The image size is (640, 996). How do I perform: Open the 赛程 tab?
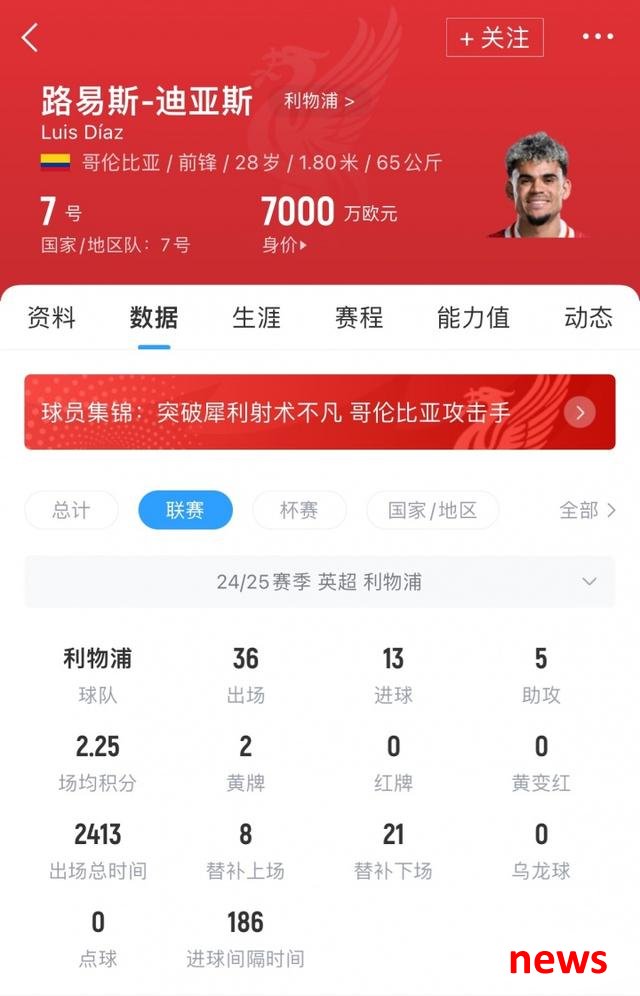click(x=359, y=318)
